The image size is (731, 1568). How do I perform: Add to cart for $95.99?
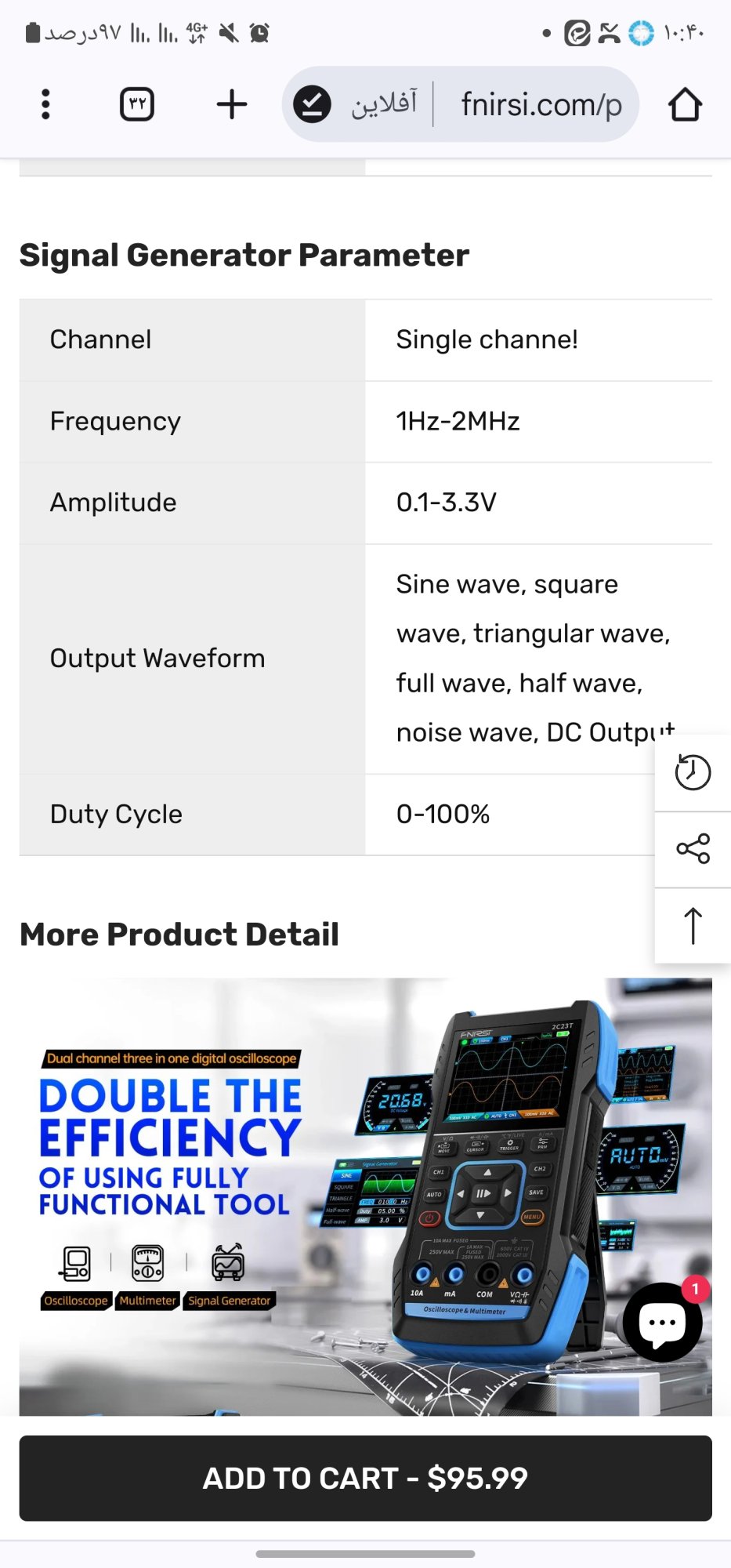tap(365, 1478)
